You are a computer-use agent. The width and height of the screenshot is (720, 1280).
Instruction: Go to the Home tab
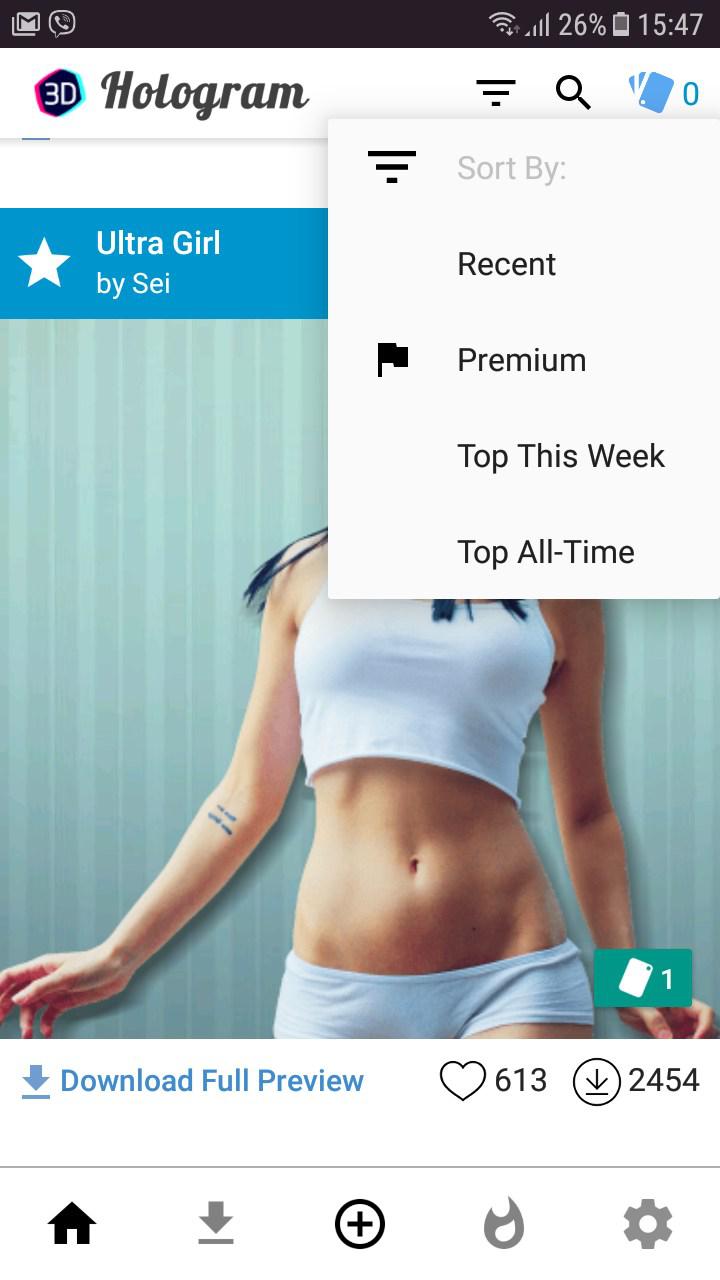click(72, 1224)
